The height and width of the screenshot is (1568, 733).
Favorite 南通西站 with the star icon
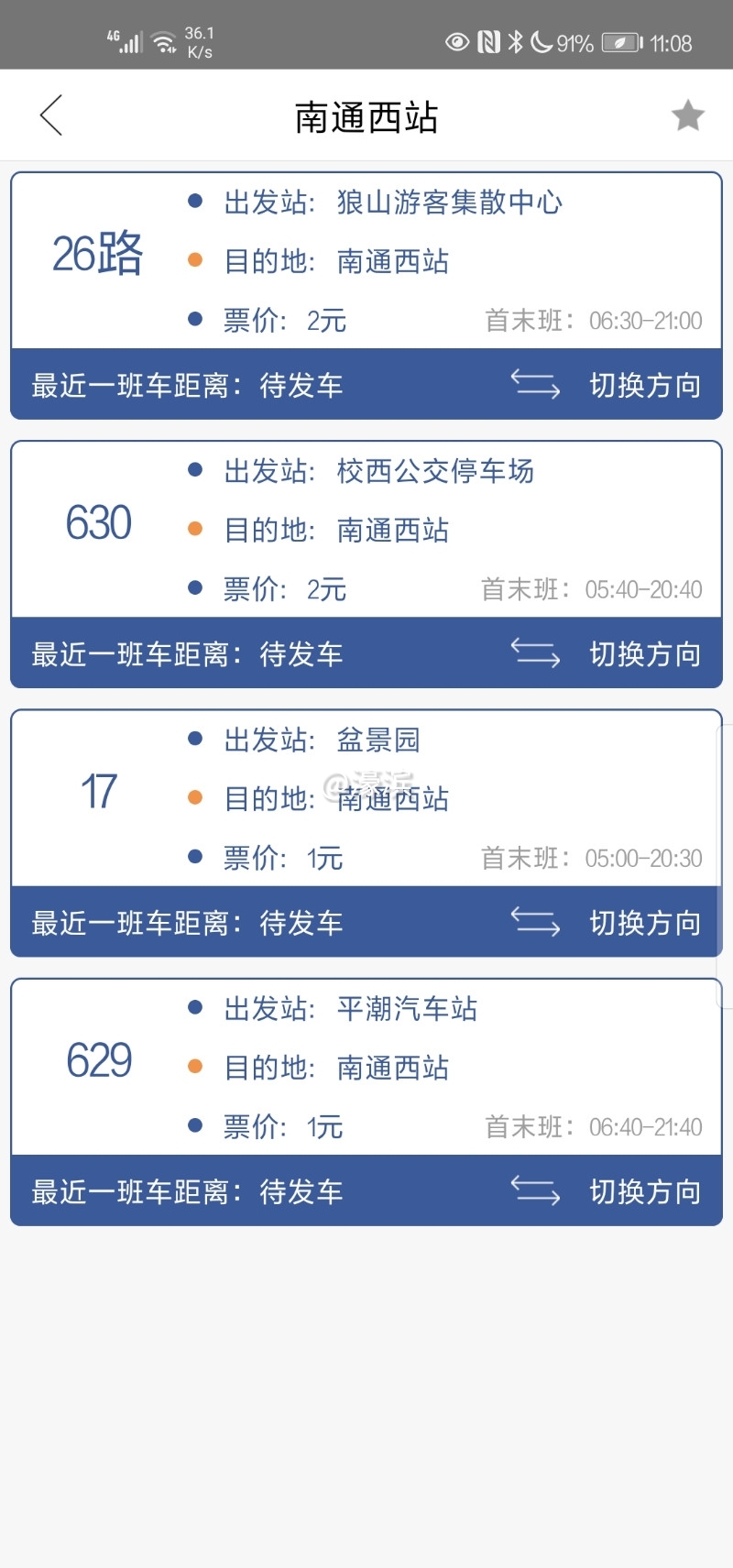(x=687, y=116)
